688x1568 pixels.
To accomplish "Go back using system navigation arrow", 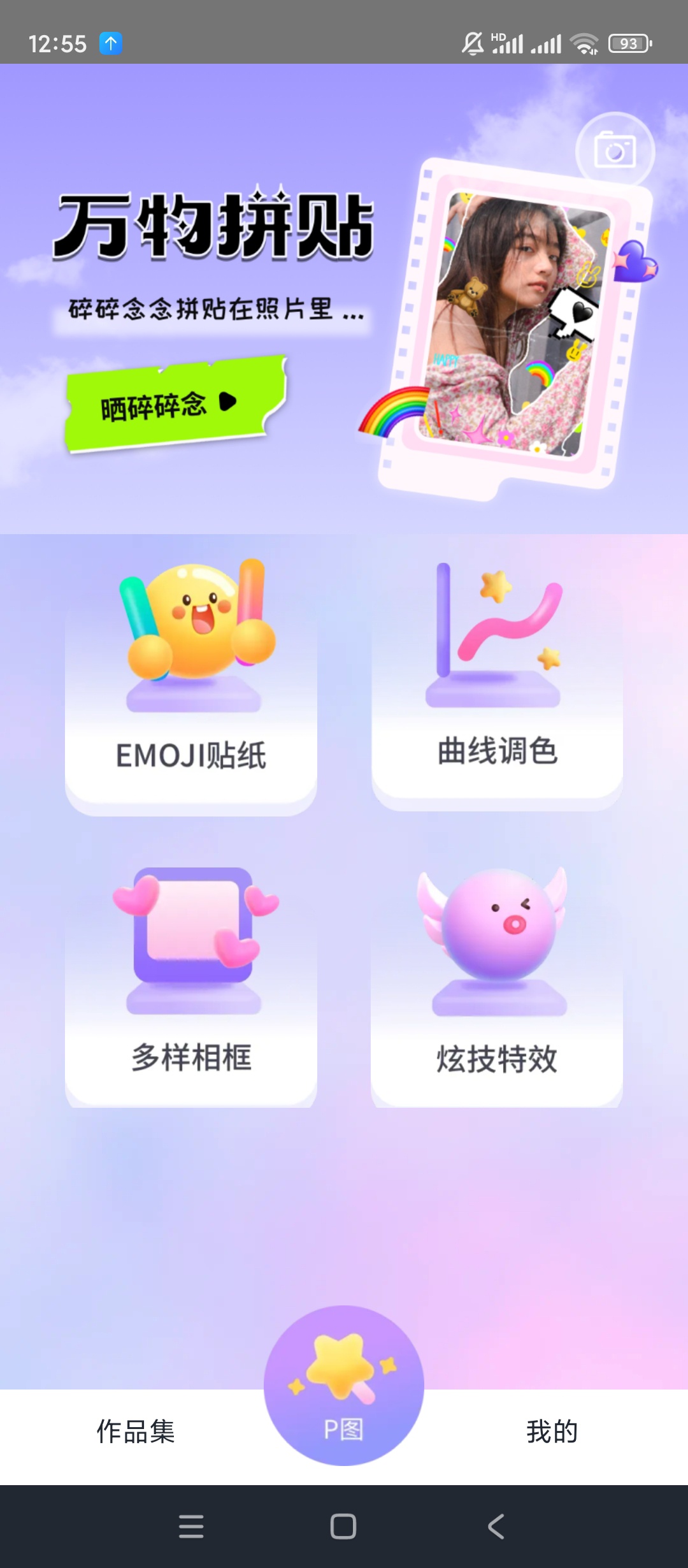I will [496, 1527].
